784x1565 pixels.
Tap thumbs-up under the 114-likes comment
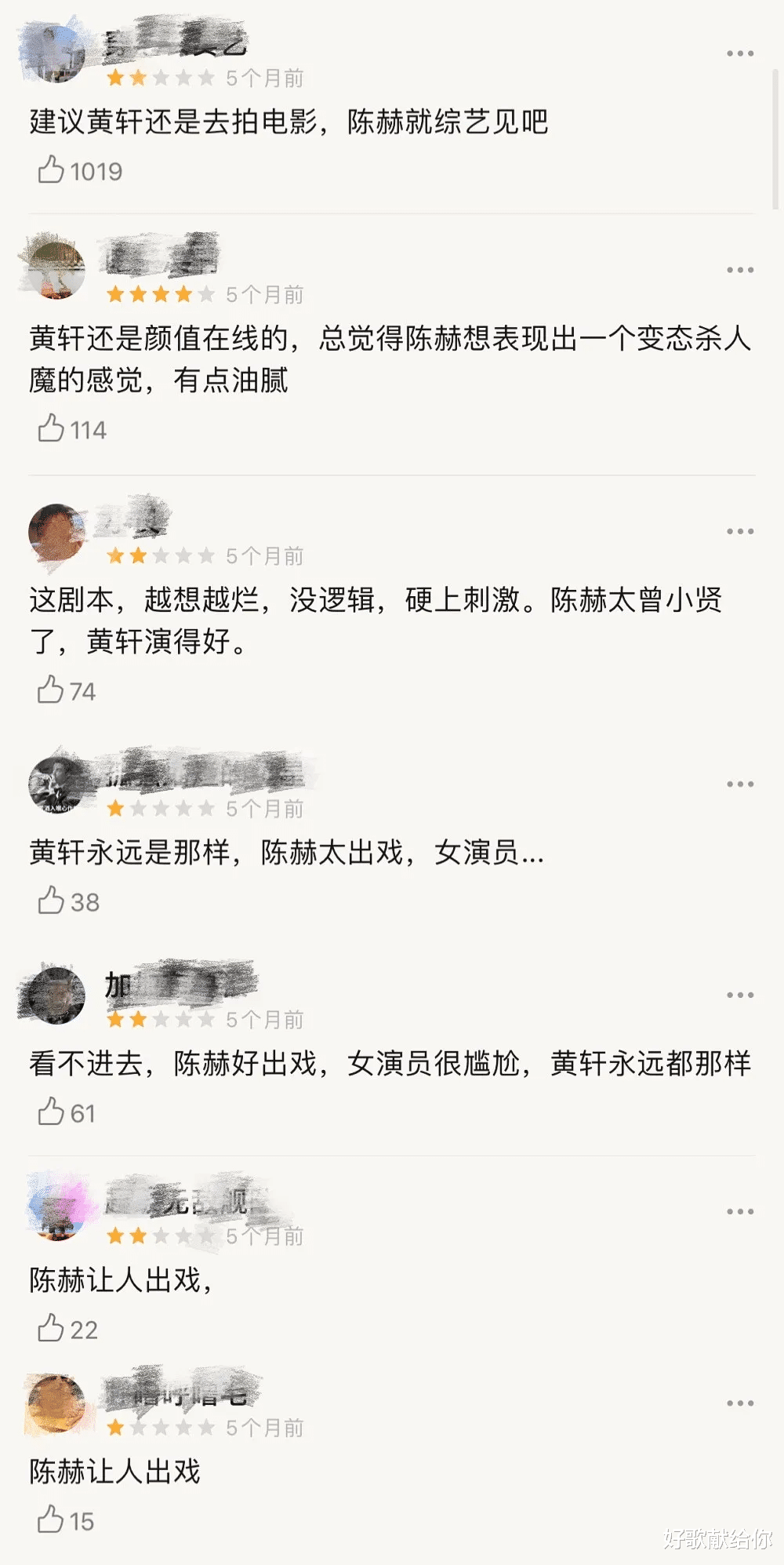[52, 428]
